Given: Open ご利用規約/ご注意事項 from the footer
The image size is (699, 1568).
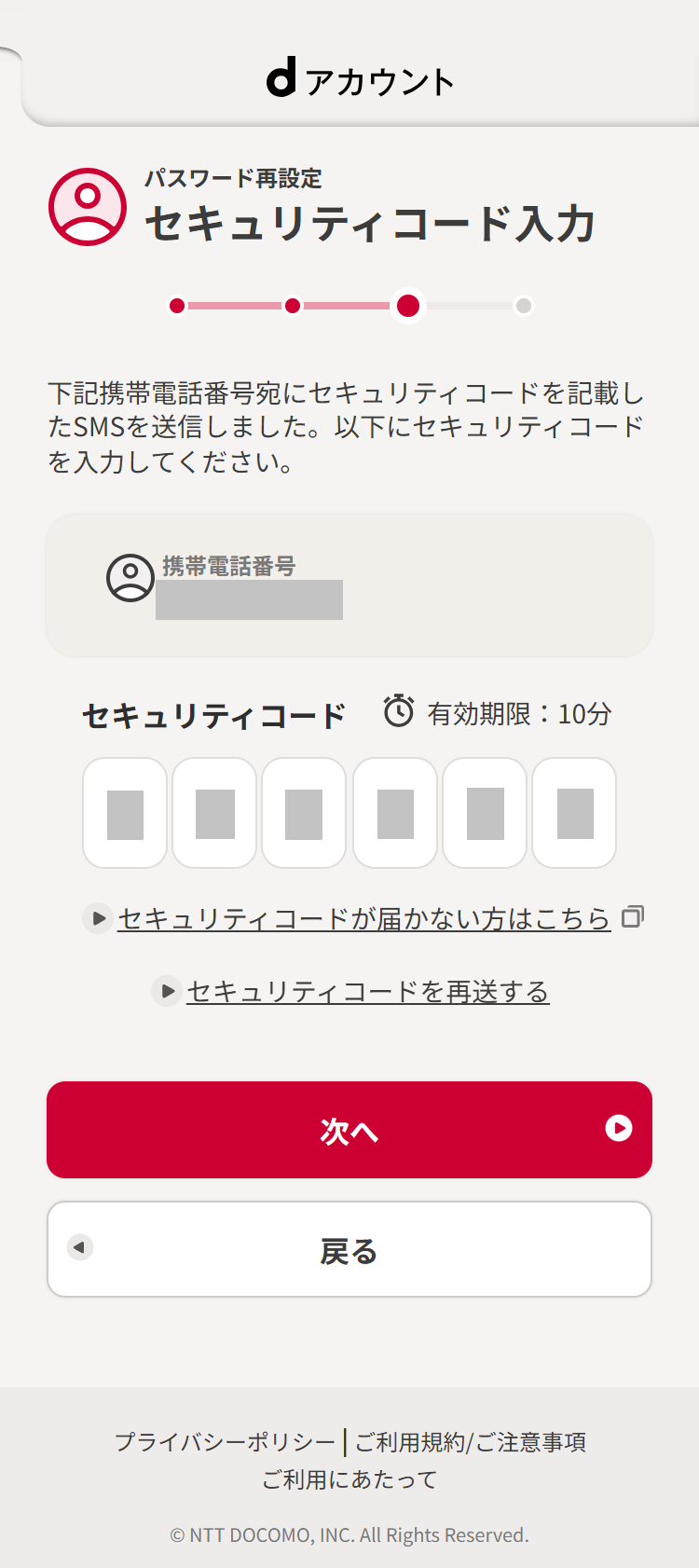Looking at the screenshot, I should pos(470,1441).
